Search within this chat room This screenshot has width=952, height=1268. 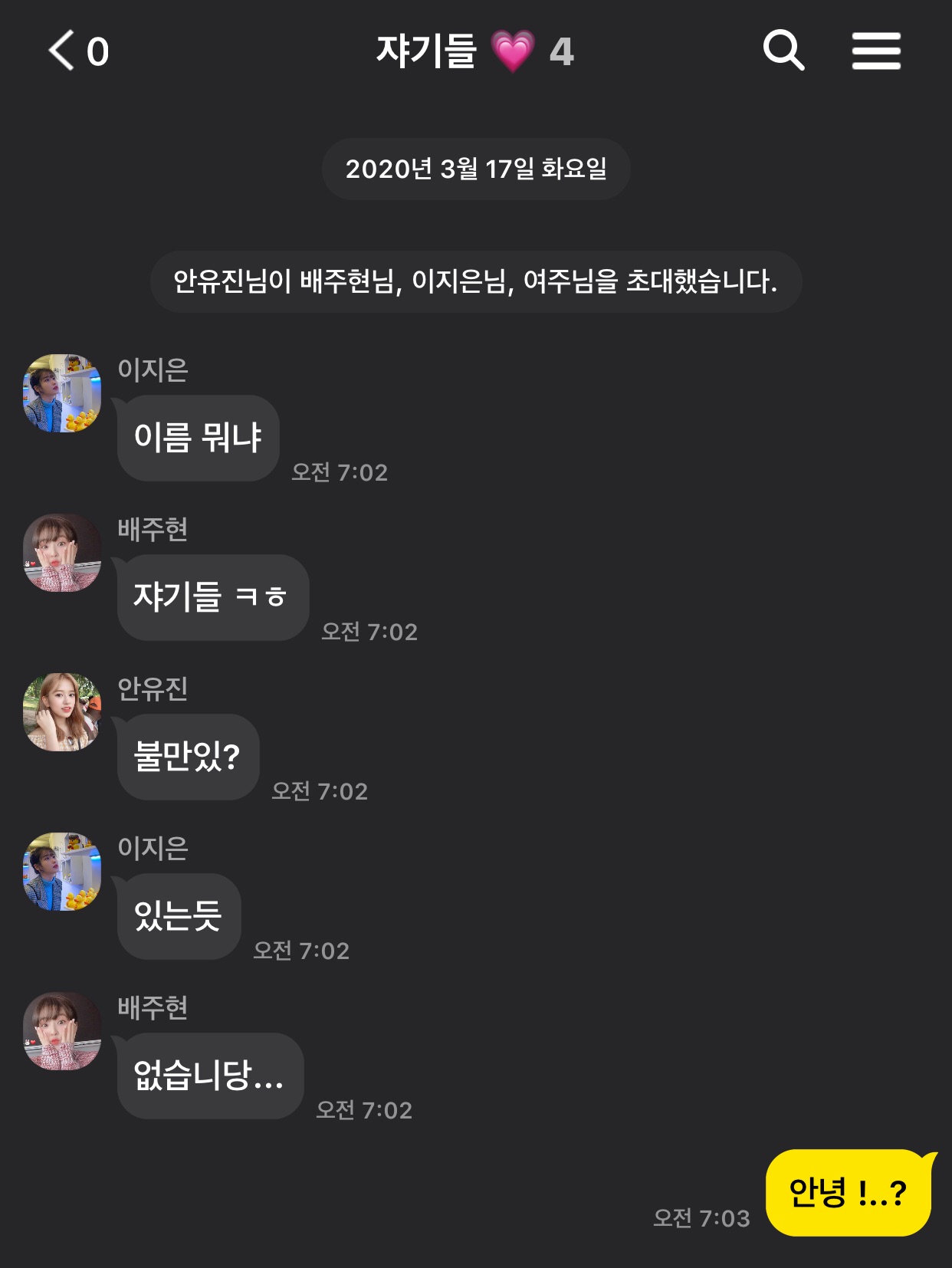tap(783, 51)
